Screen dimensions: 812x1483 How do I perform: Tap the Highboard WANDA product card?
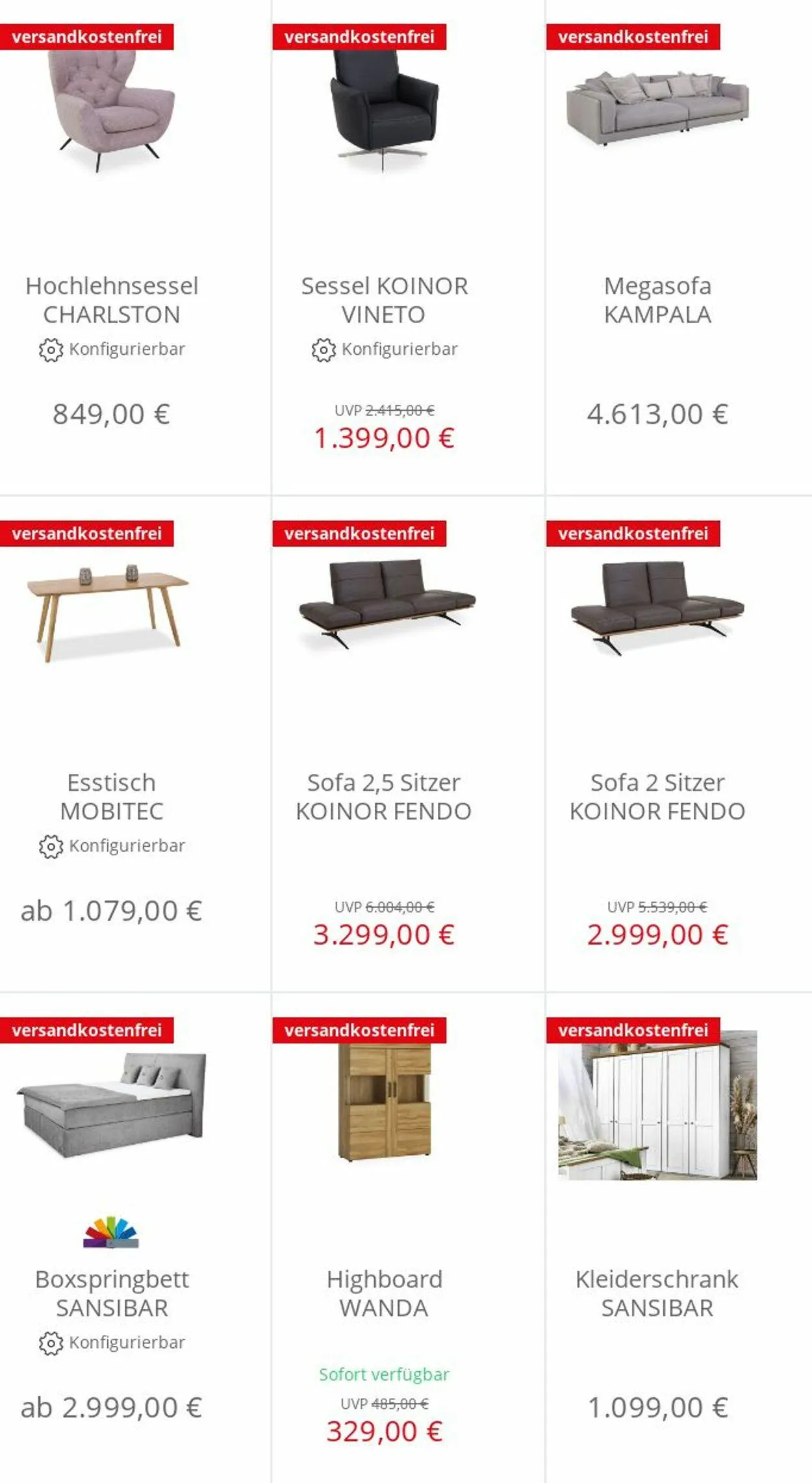tap(384, 1293)
